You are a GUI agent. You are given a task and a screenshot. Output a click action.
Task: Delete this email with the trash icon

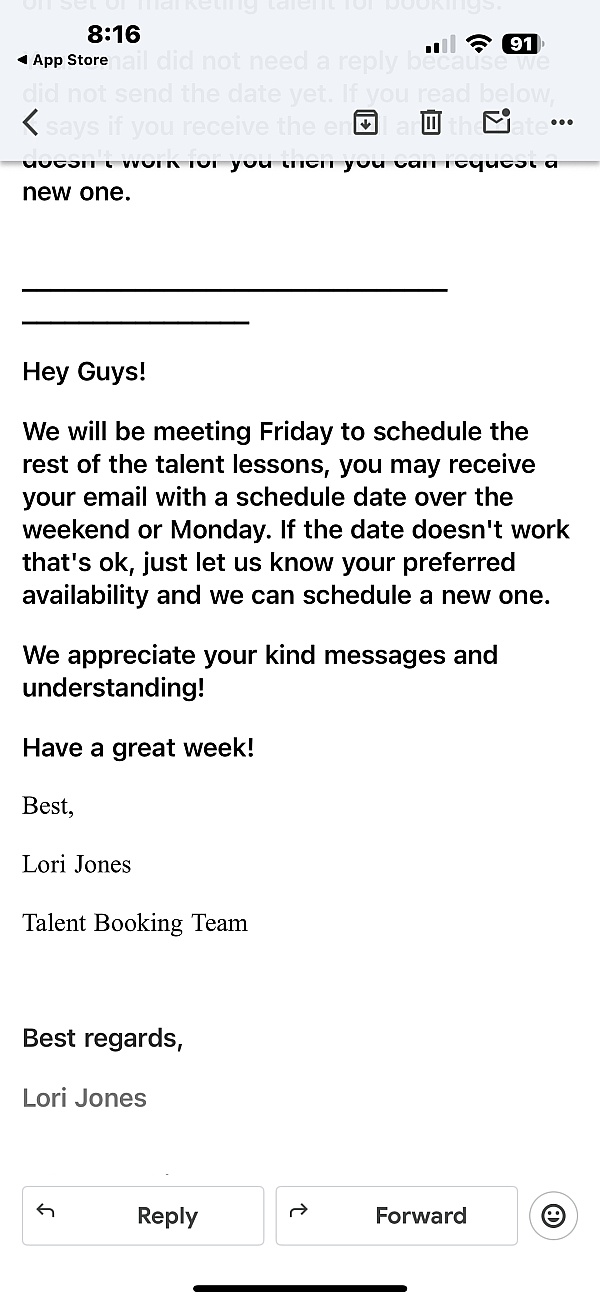pyautogui.click(x=431, y=123)
